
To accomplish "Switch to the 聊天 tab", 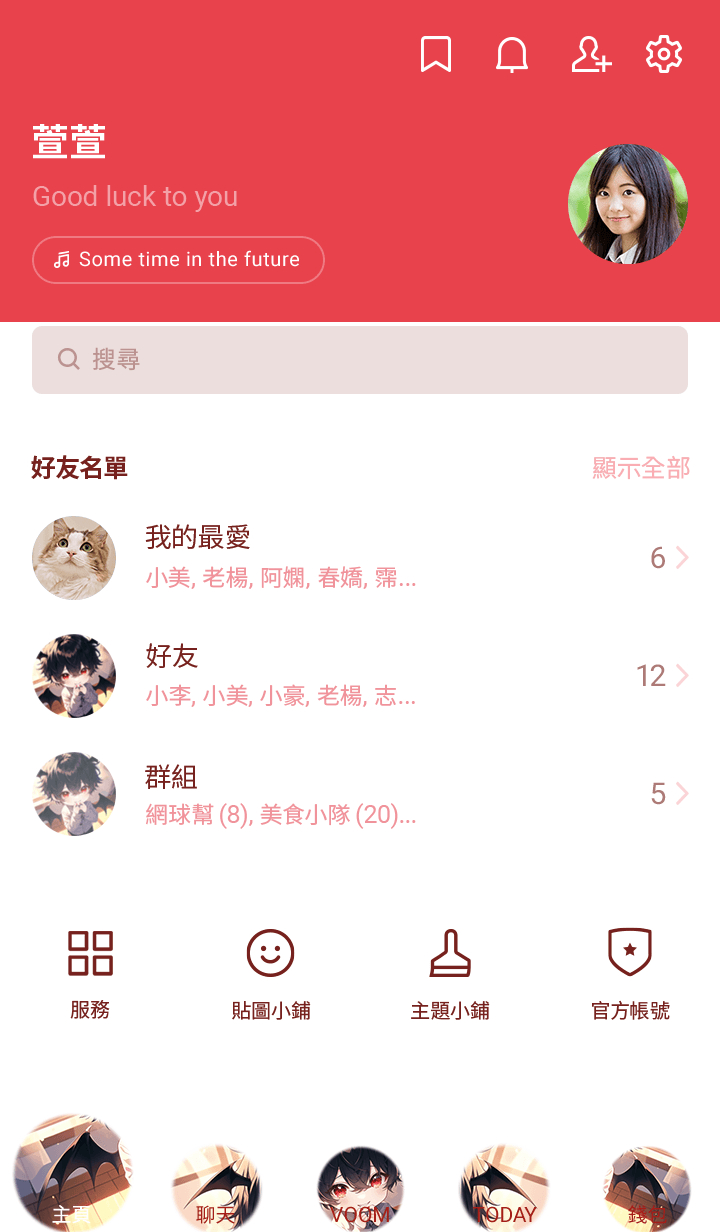I will click(216, 1190).
